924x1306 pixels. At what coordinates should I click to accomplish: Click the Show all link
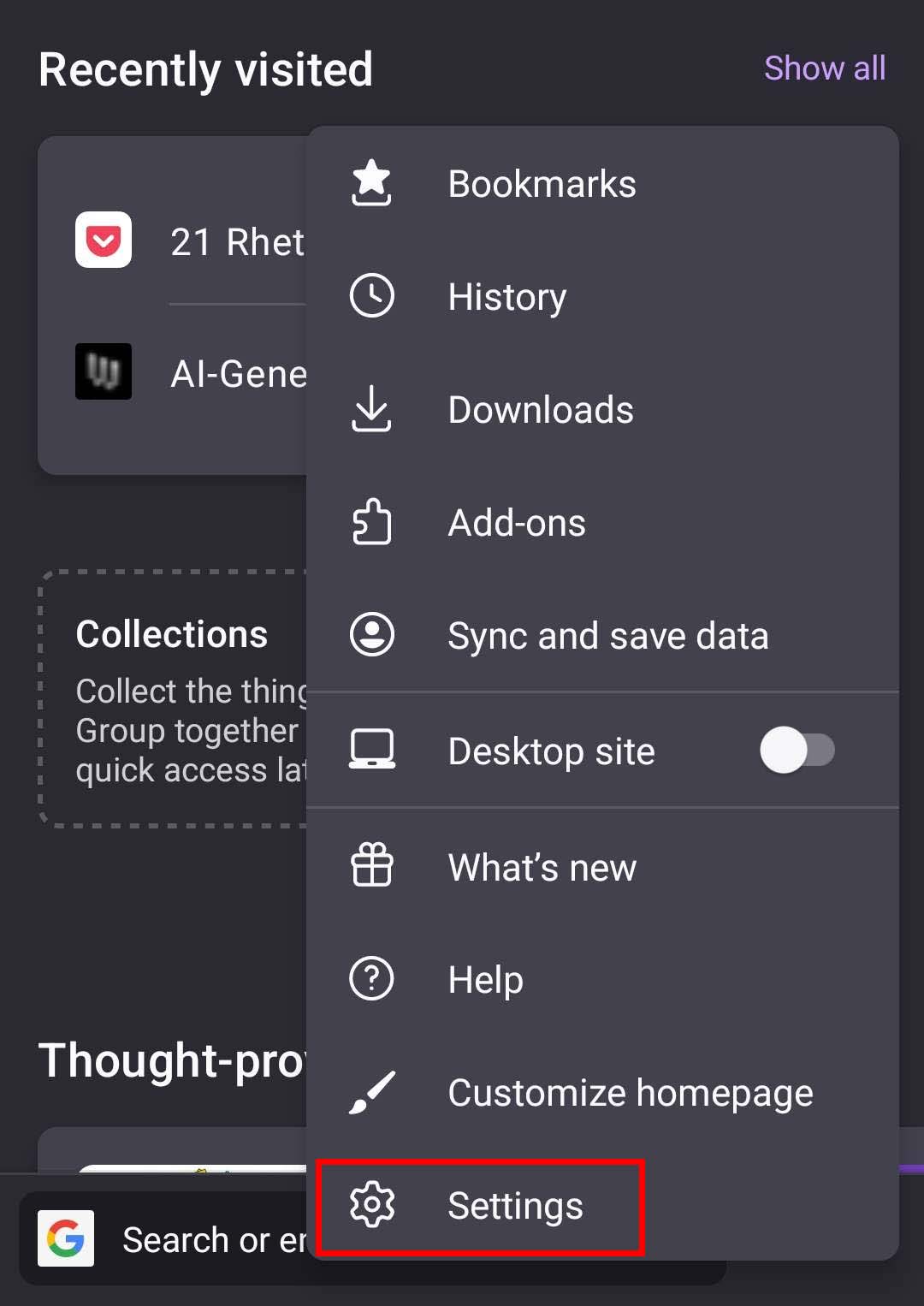coord(824,68)
